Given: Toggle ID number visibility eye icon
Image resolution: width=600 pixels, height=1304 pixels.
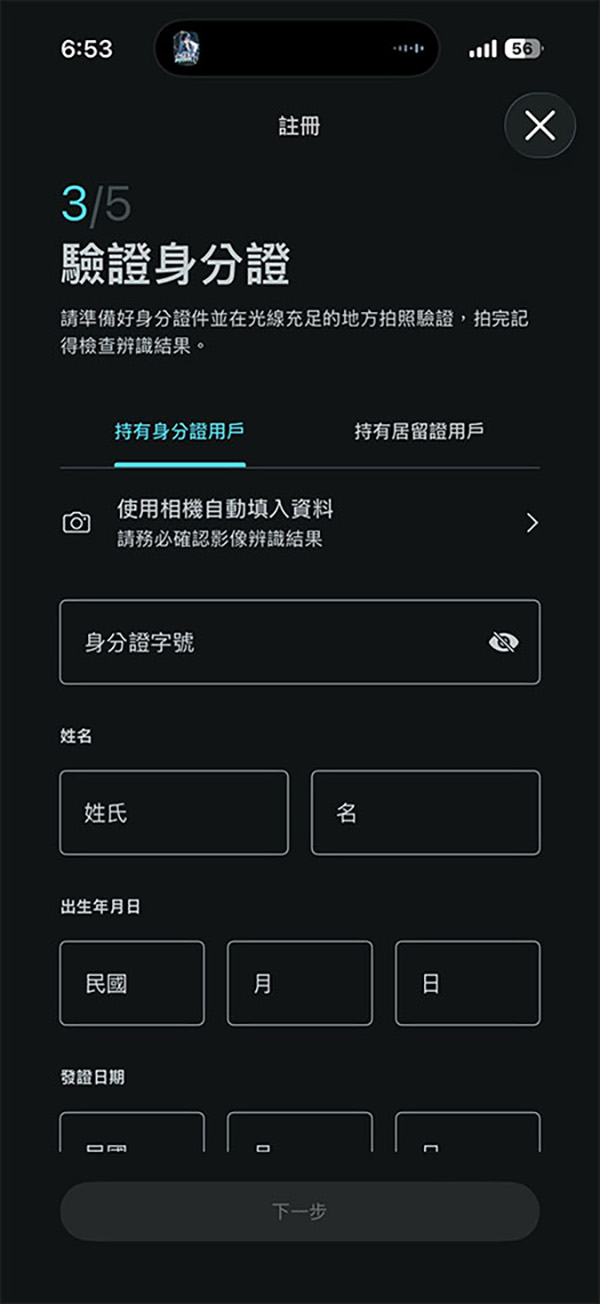Looking at the screenshot, I should [x=503, y=642].
